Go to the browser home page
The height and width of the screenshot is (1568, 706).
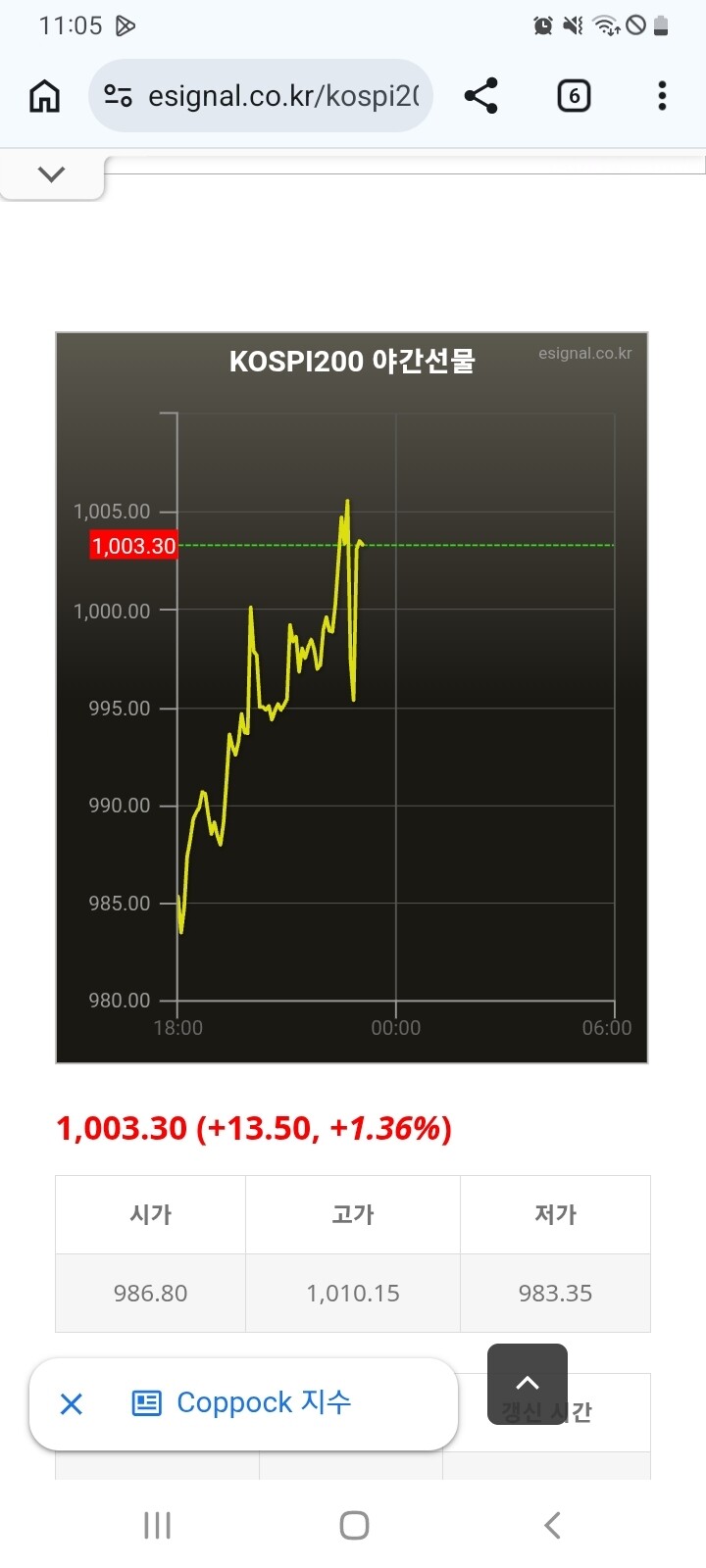pos(45,96)
